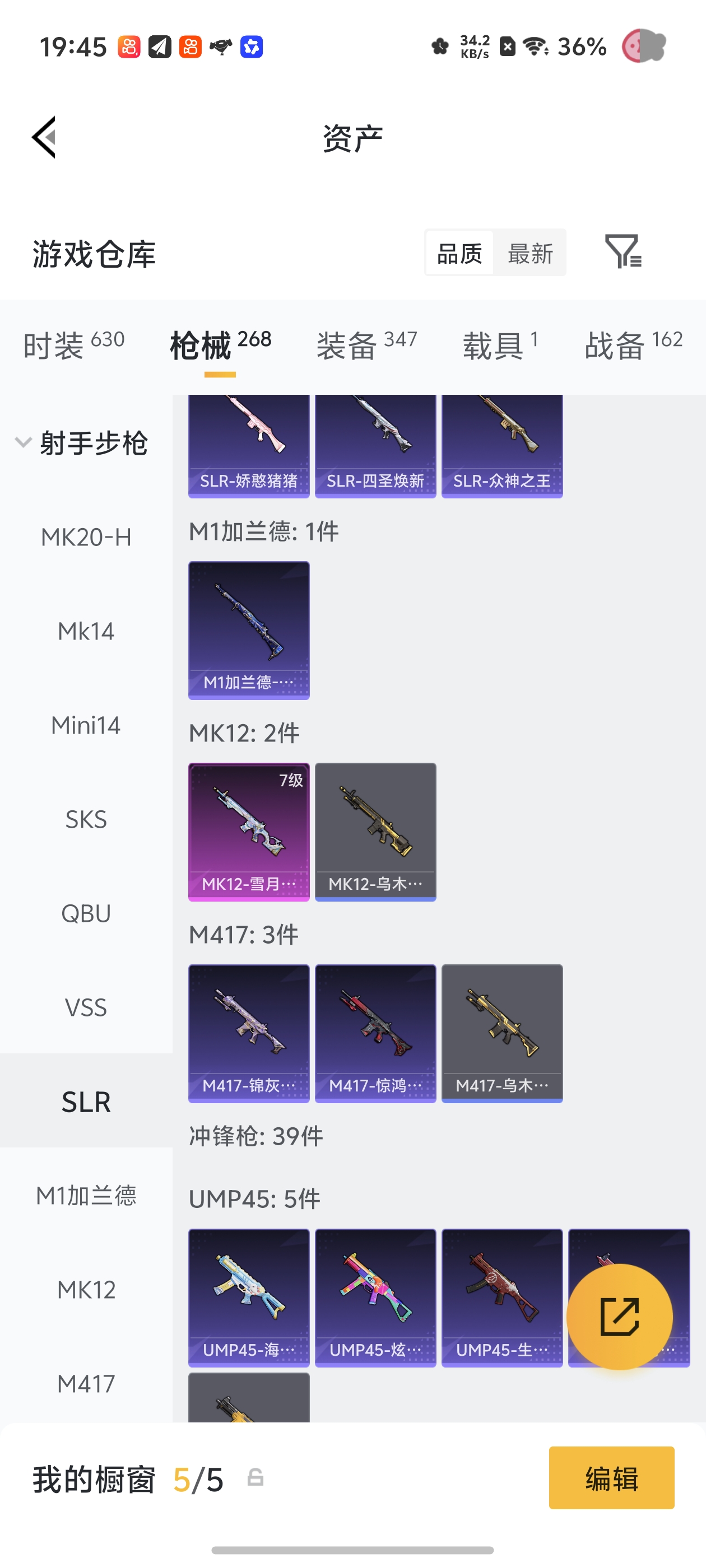Open the 7级 MK12-雪月 skin tile
The width and height of the screenshot is (706, 1568).
point(249,832)
